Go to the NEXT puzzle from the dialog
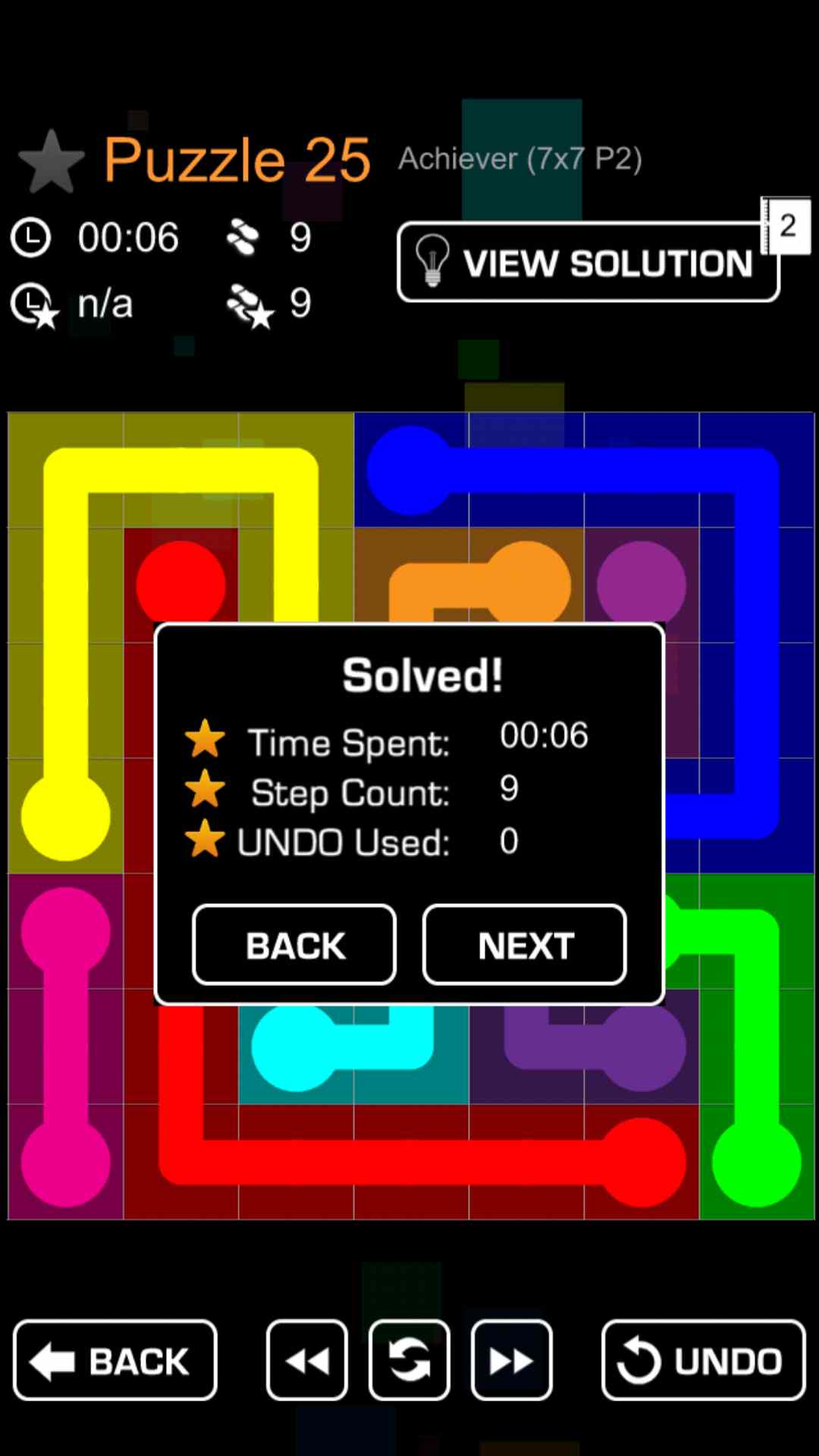 point(525,945)
